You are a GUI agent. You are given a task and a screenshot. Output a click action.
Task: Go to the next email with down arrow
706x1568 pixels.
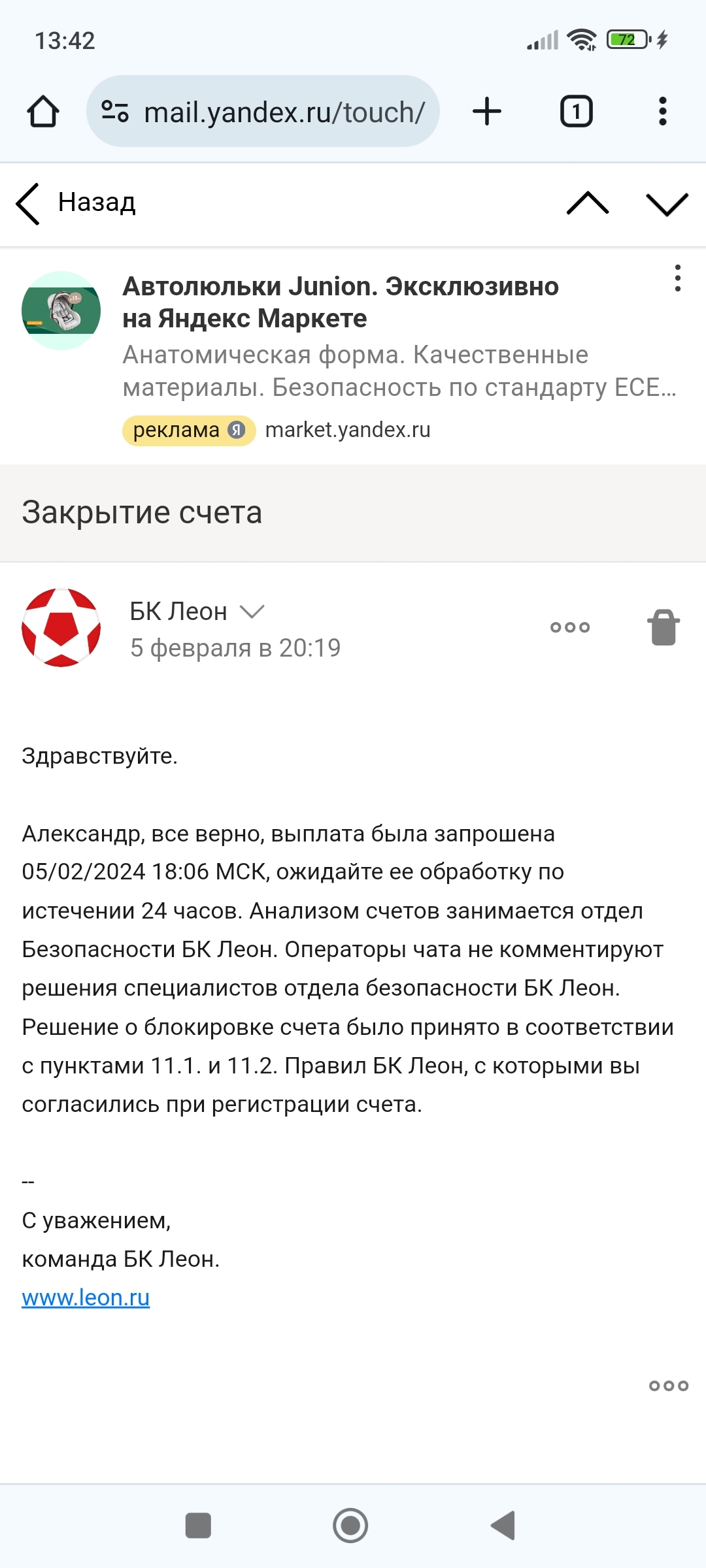(667, 203)
